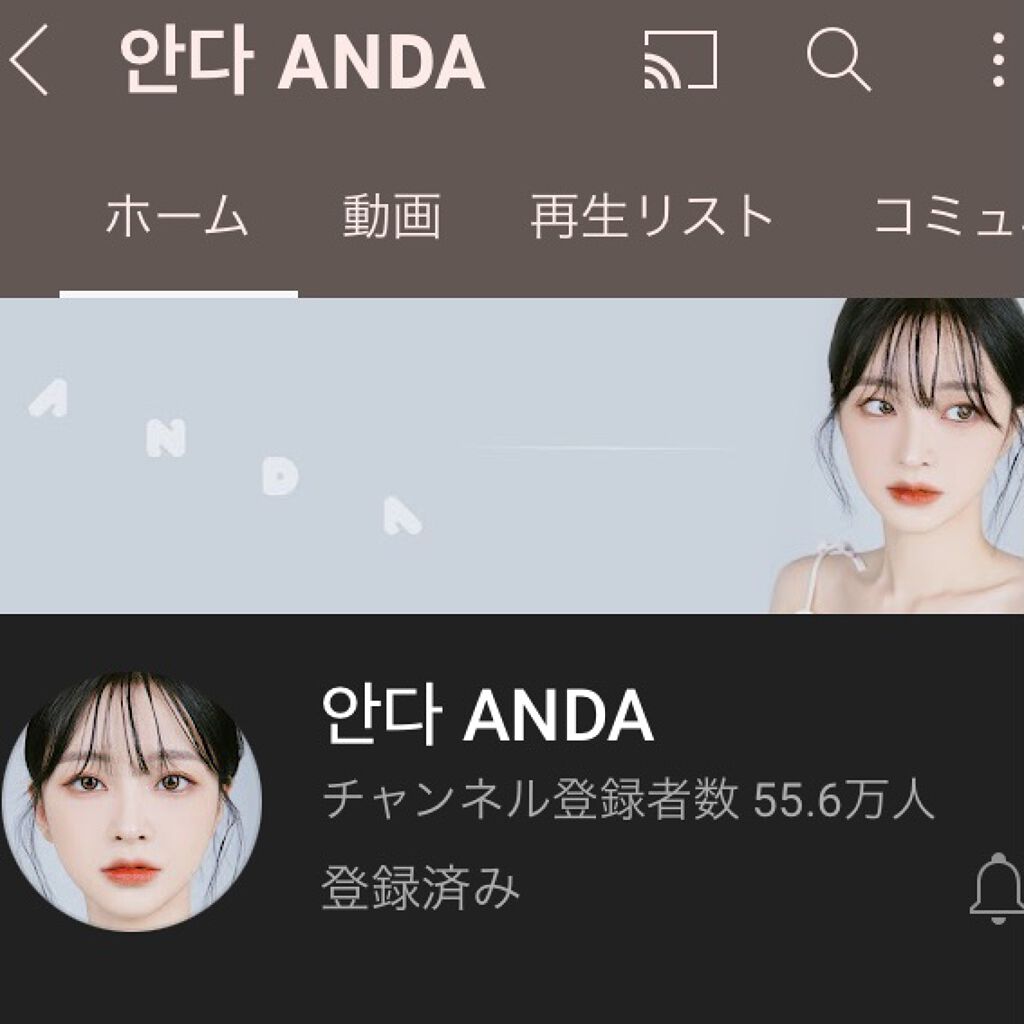Screen dimensions: 1024x1024
Task: Cast to a device
Action: [x=680, y=60]
